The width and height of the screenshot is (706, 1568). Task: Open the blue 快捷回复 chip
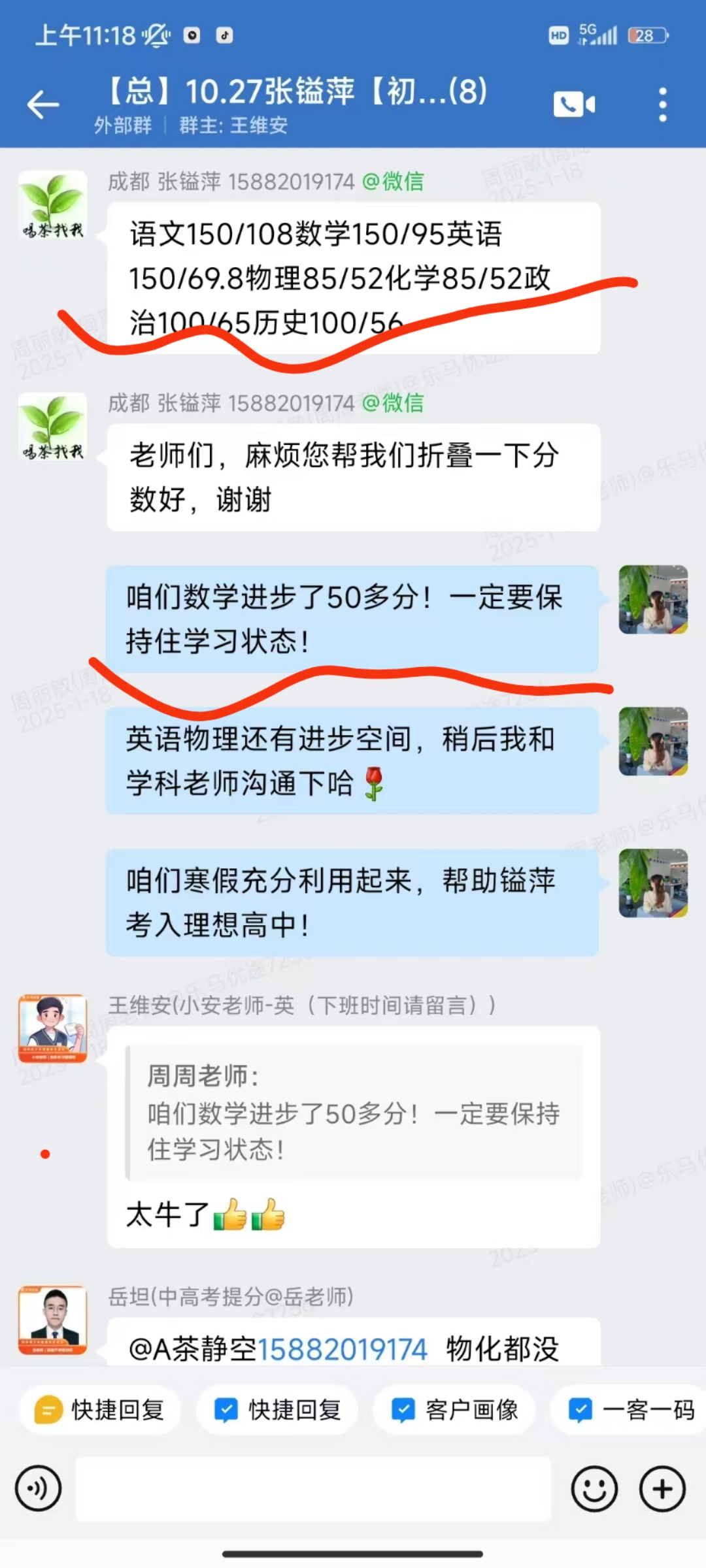277,1410
